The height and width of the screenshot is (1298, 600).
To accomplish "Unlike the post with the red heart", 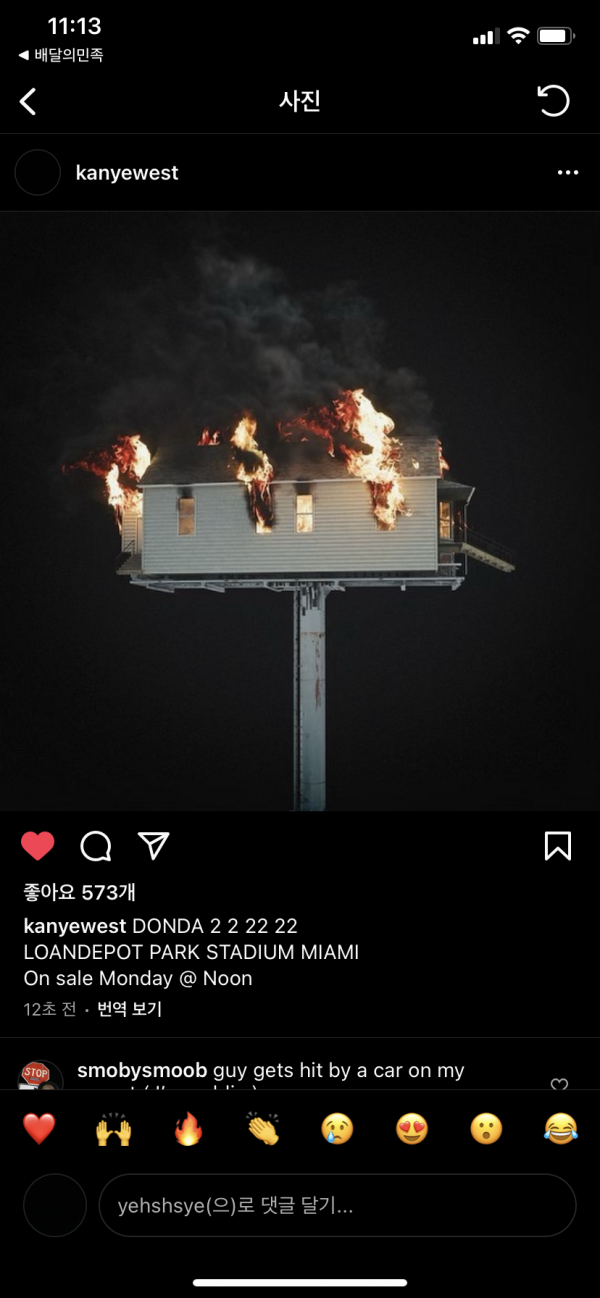I will click(38, 847).
